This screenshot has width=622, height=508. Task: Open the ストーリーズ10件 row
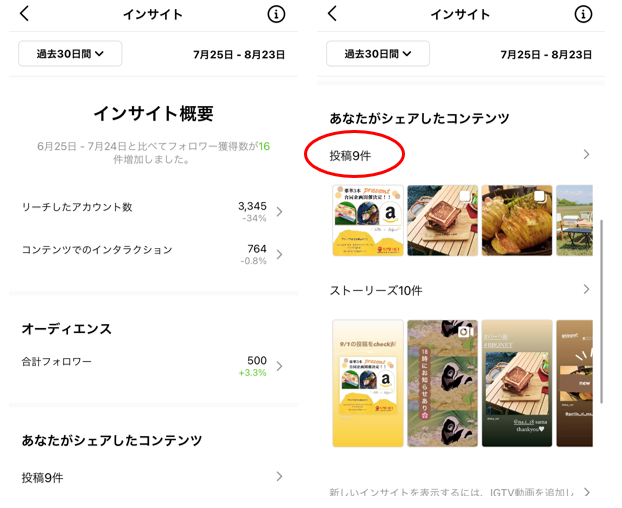click(x=458, y=290)
